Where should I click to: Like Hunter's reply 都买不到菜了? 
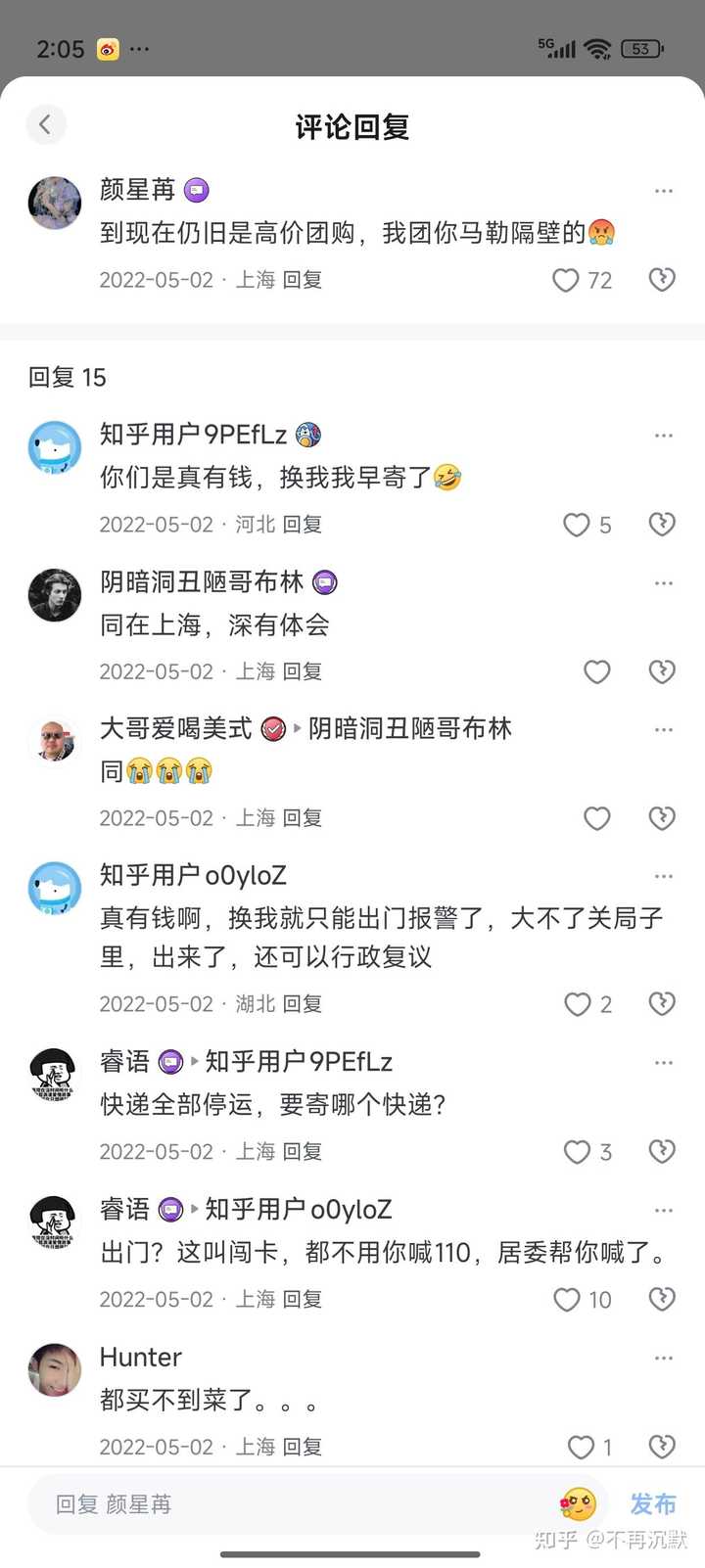point(582,1447)
